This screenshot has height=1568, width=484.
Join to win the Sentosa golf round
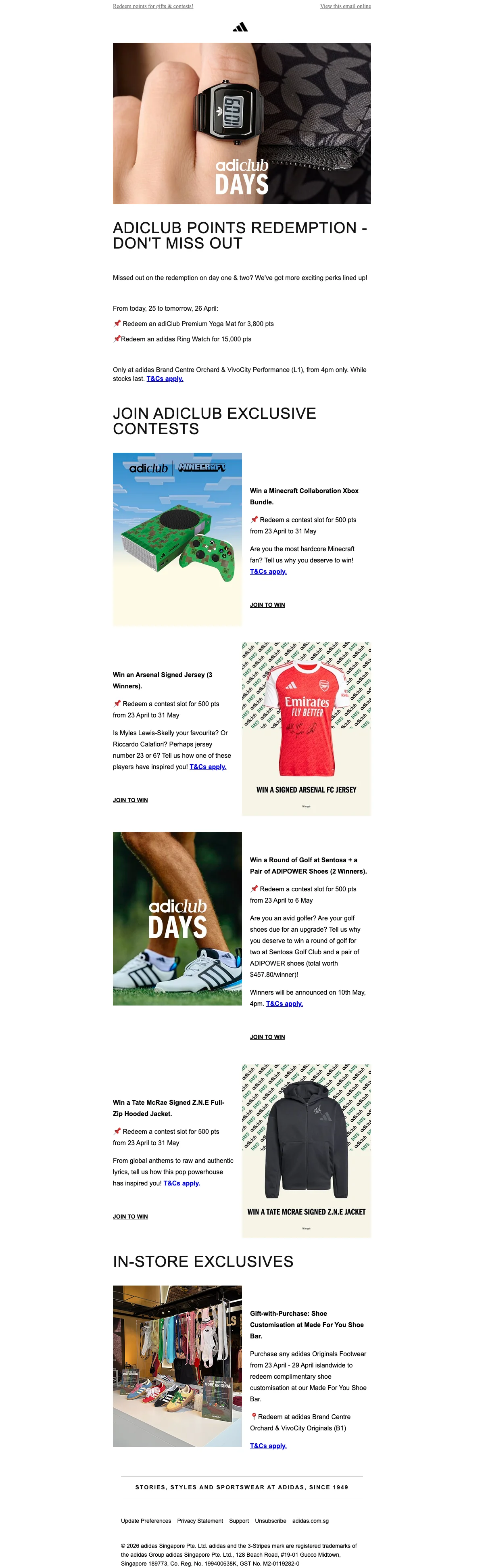(267, 1037)
